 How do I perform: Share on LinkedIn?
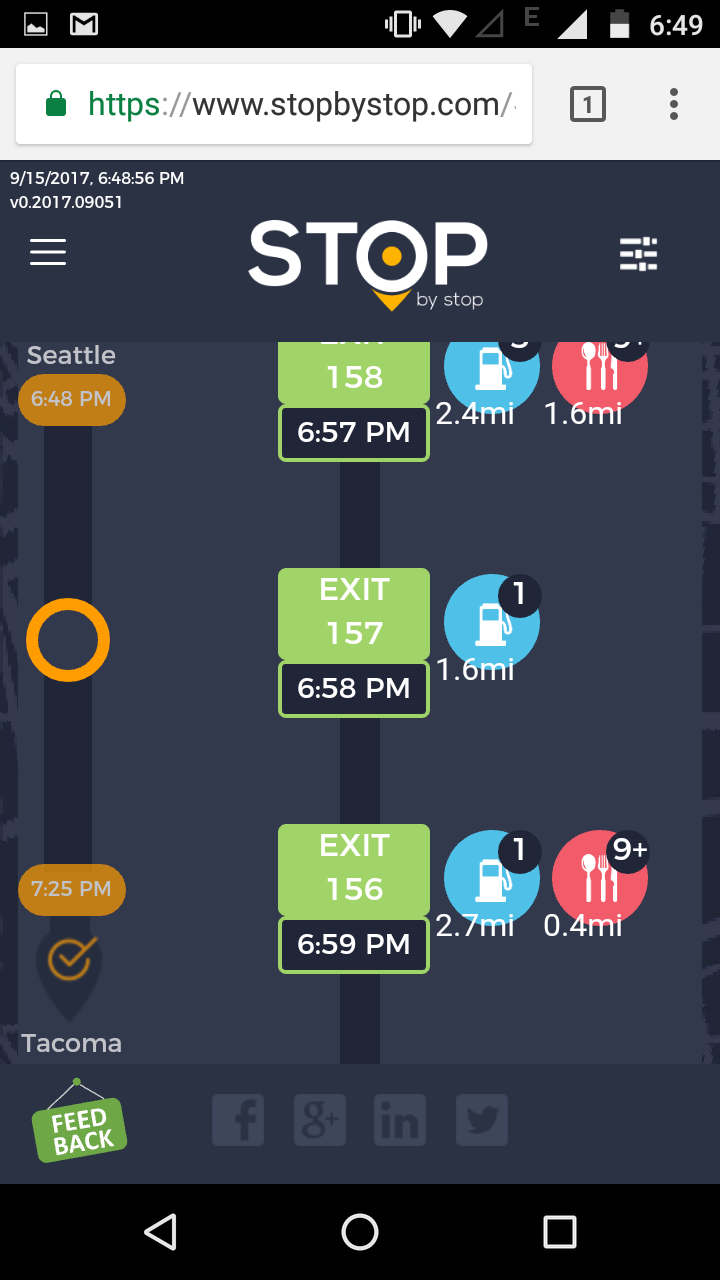pyautogui.click(x=400, y=1120)
